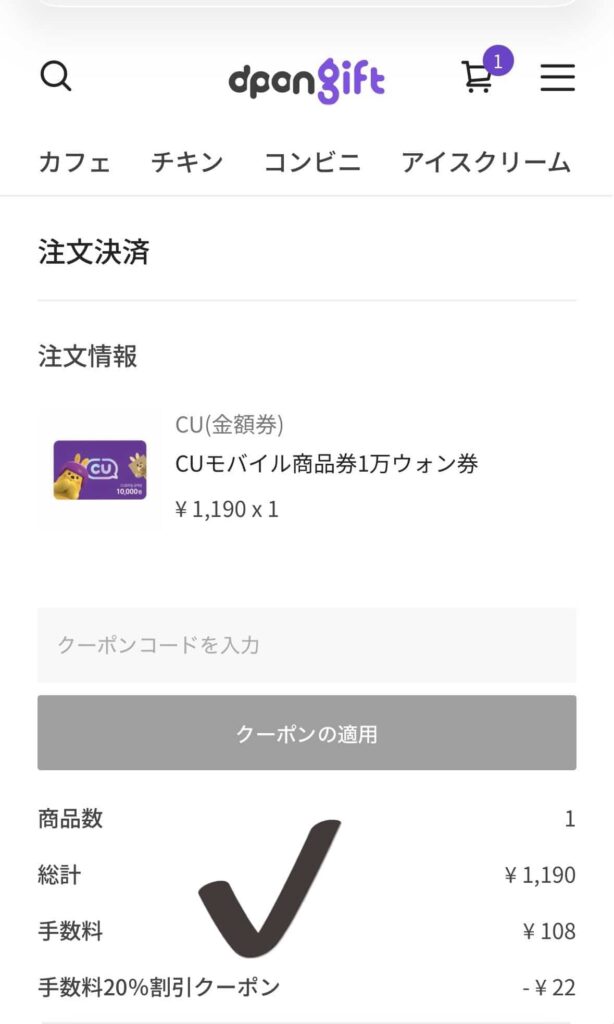Switch to the カフェ category
Viewport: 614px width, 1024px height.
pyautogui.click(x=74, y=162)
